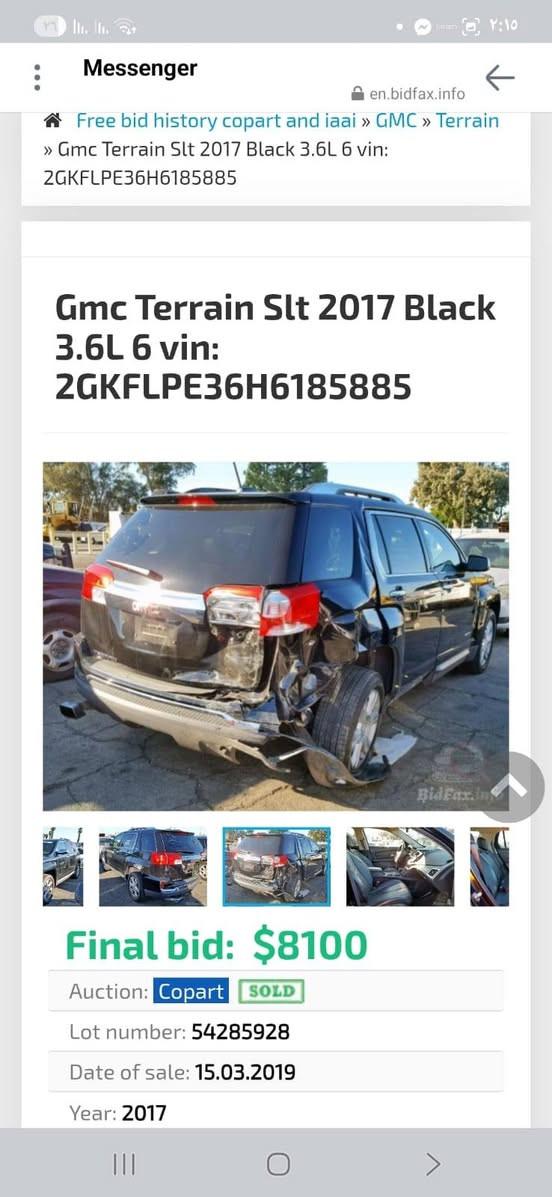The image size is (552, 1197).
Task: Tap the scroll-to-top arrow button
Action: tap(511, 787)
